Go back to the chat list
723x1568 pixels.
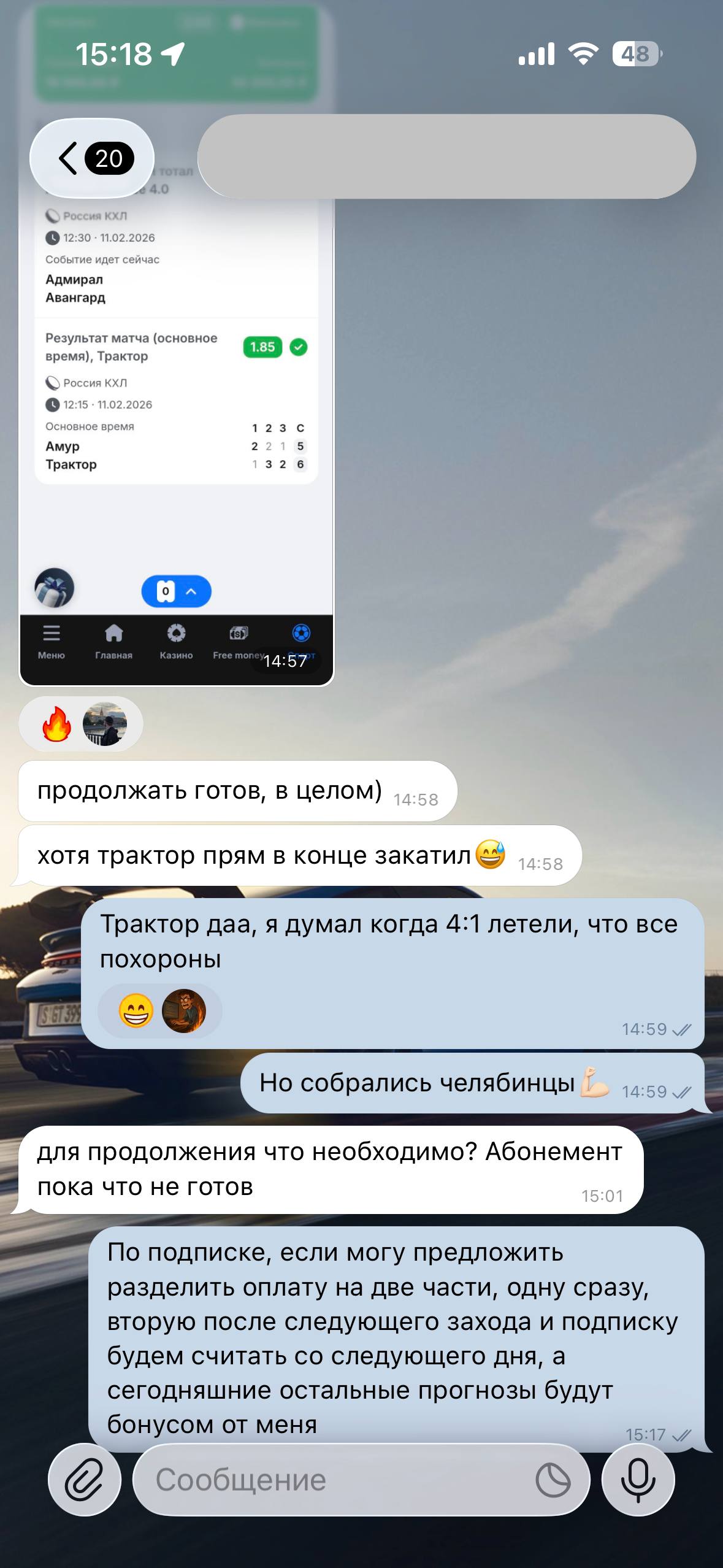pyautogui.click(x=92, y=158)
